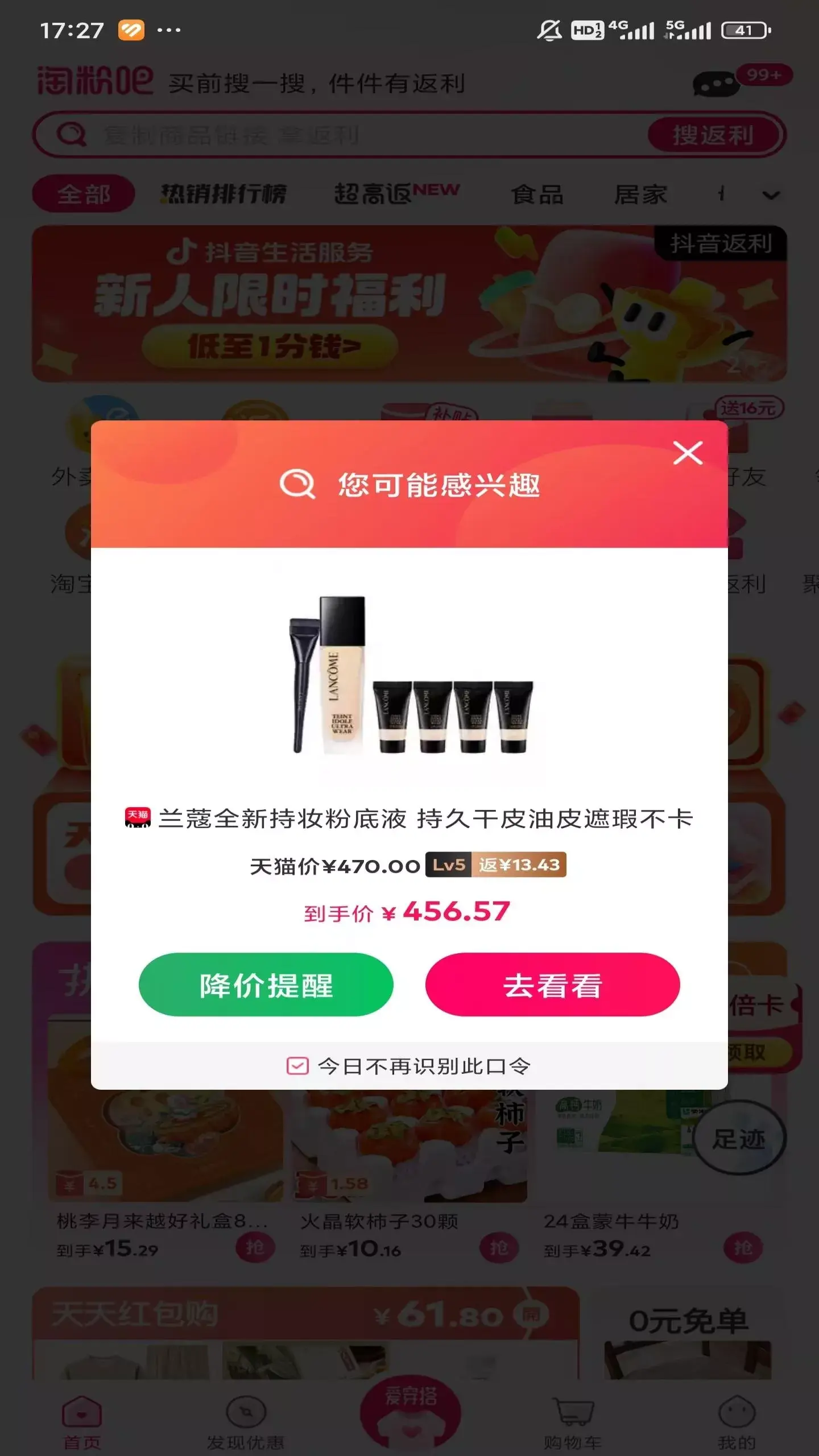Toggle the 今日不再识别此口令 checkbox

coord(298,1066)
